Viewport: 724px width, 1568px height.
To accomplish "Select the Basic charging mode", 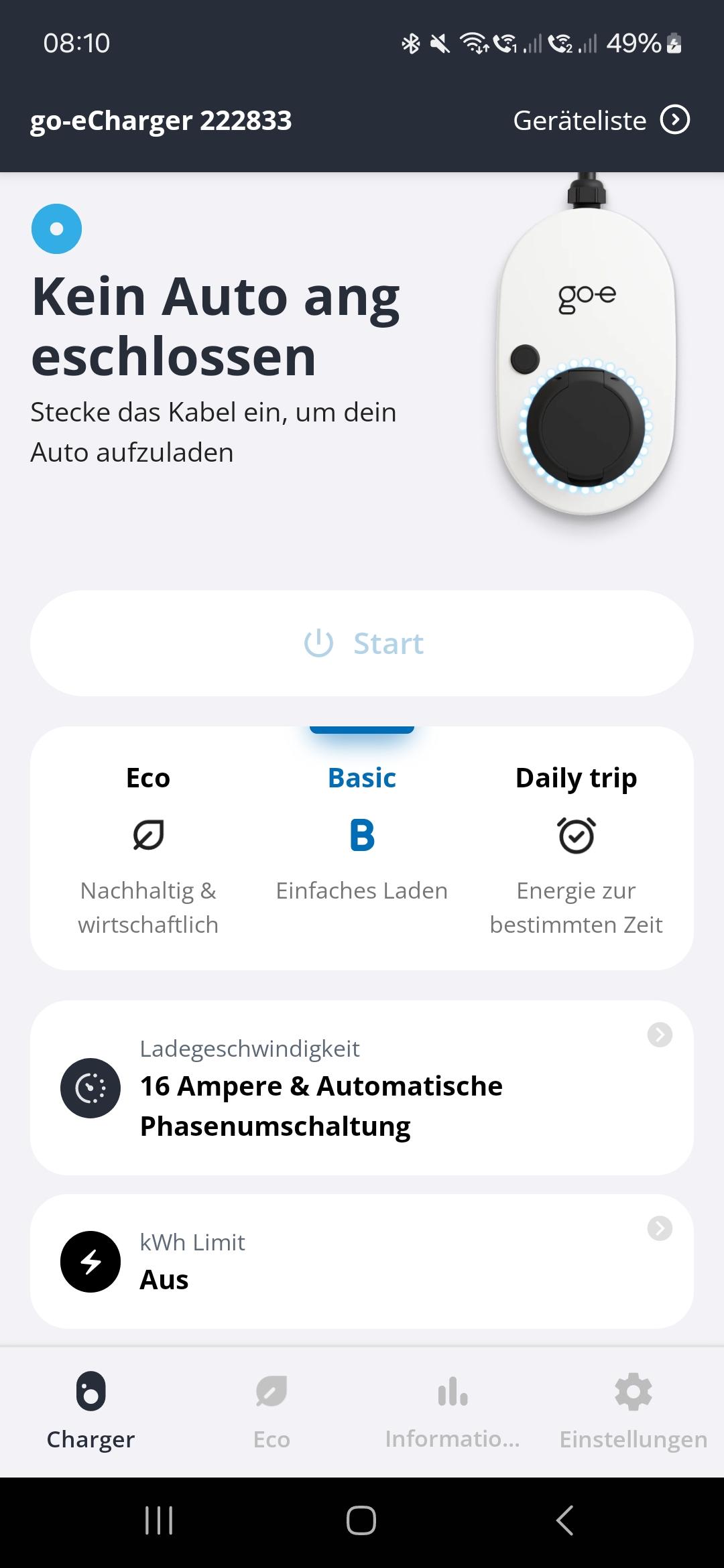I will (362, 848).
